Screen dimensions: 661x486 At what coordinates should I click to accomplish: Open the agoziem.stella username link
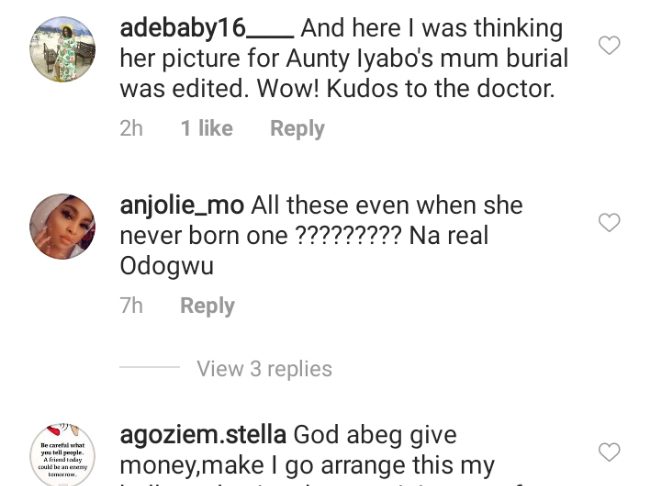pyautogui.click(x=203, y=436)
